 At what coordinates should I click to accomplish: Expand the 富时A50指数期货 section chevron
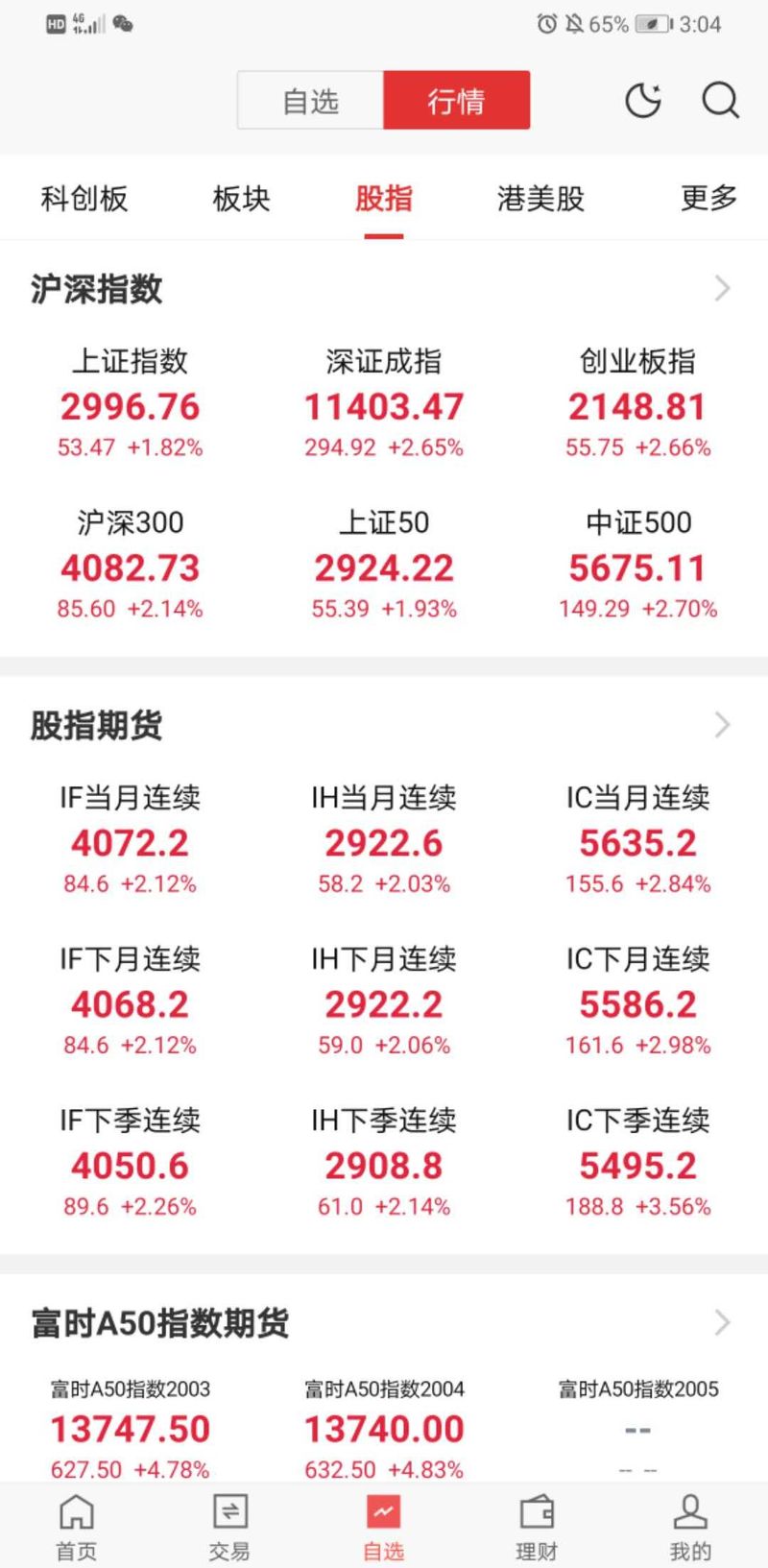[x=723, y=1322]
